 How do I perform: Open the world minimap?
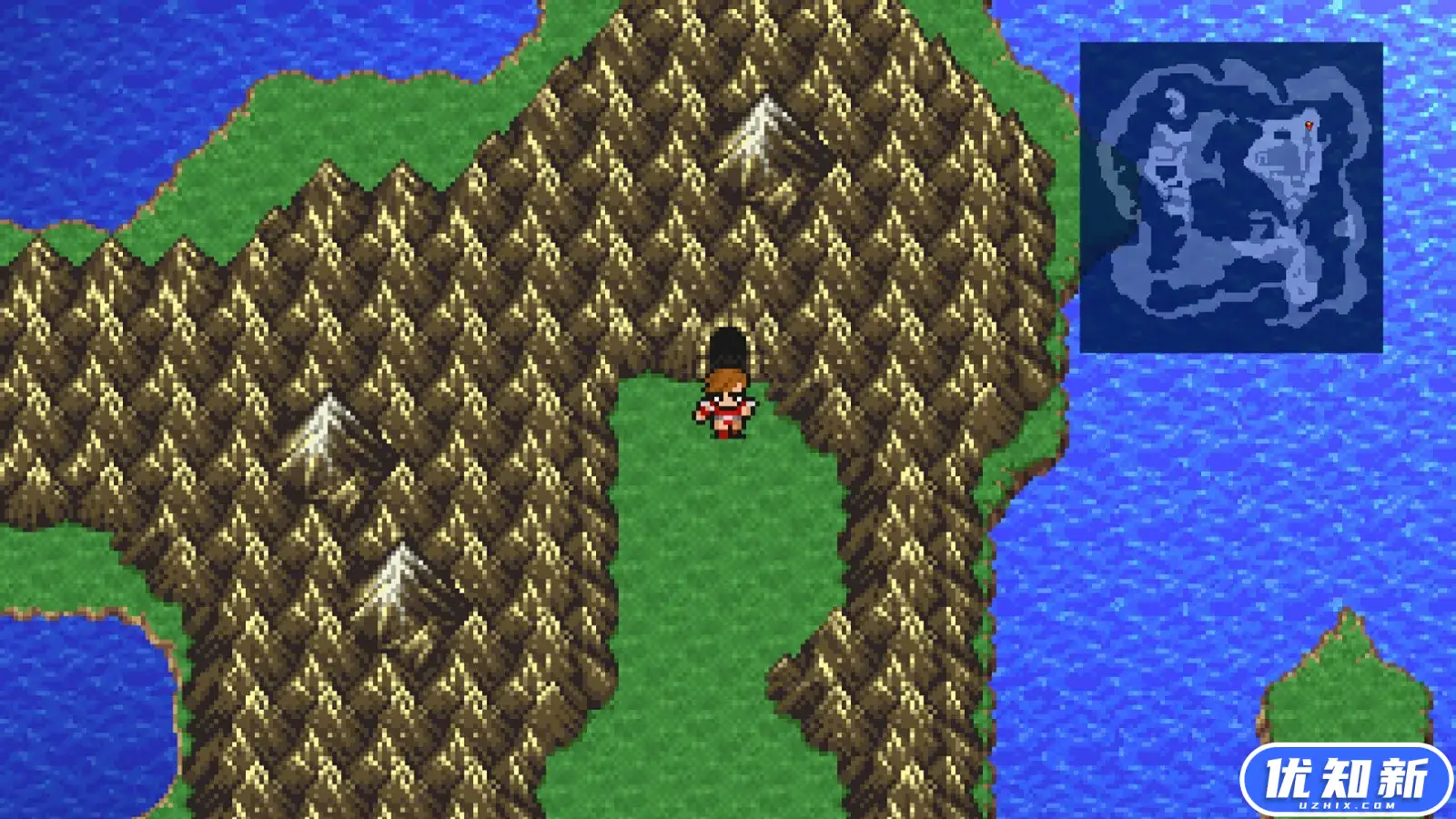(1230, 197)
